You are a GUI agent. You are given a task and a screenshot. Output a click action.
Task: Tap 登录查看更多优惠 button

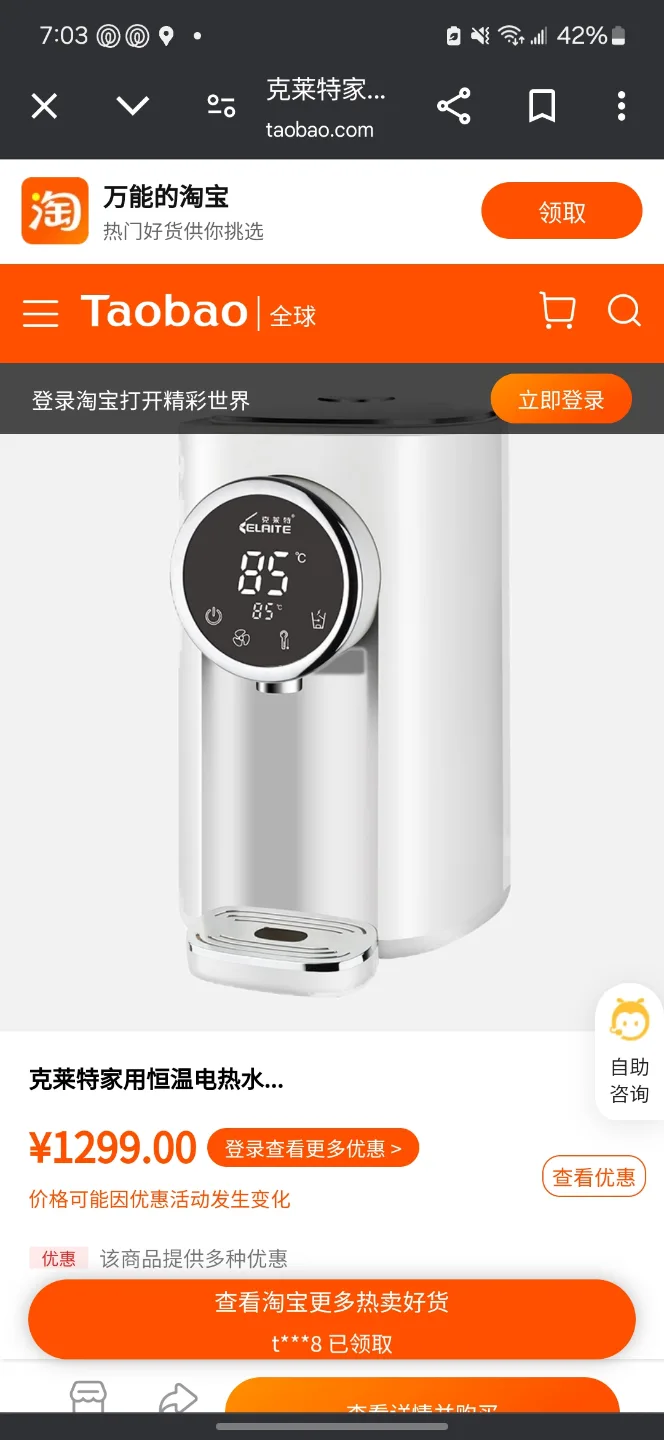pyautogui.click(x=312, y=1148)
